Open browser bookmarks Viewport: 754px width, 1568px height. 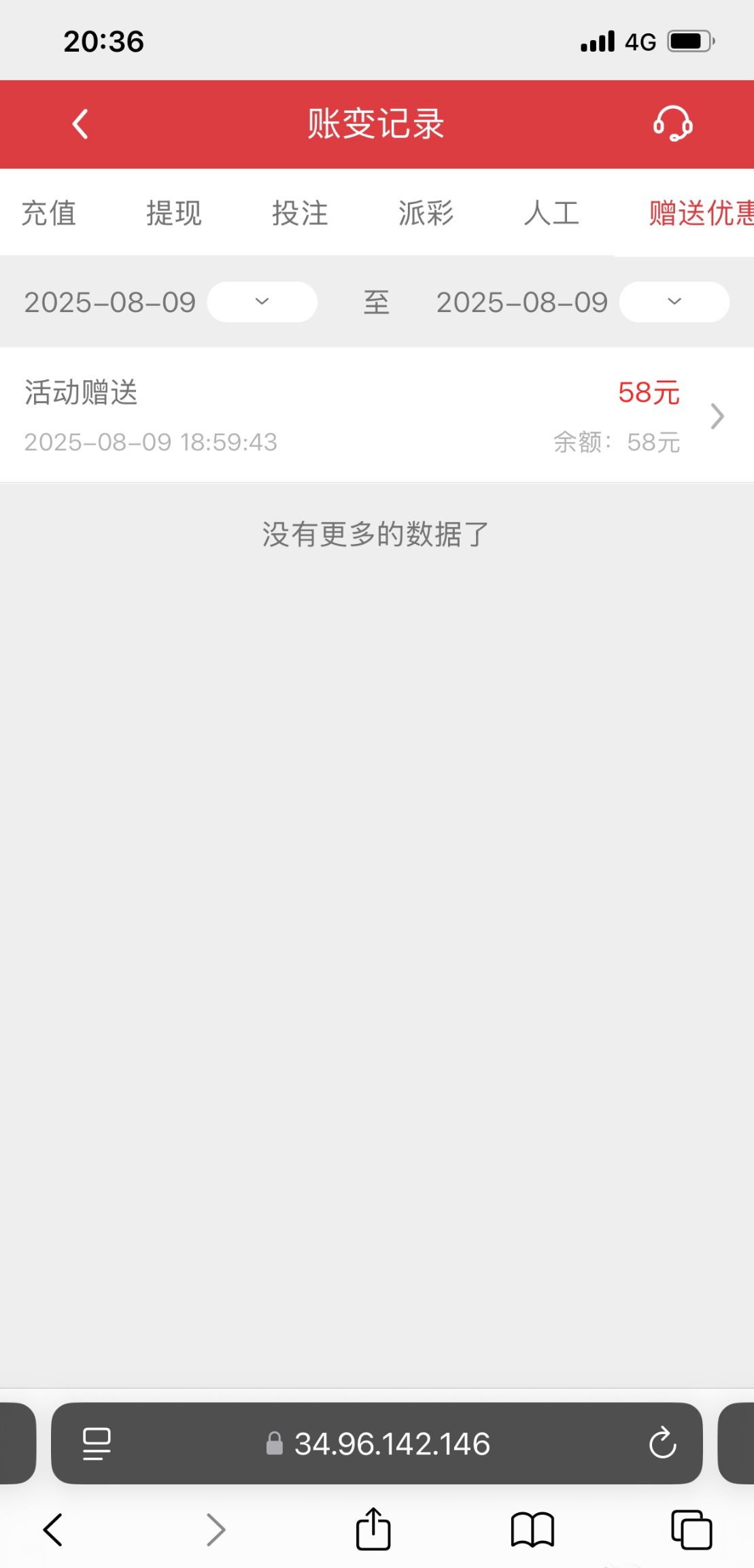(x=532, y=1530)
